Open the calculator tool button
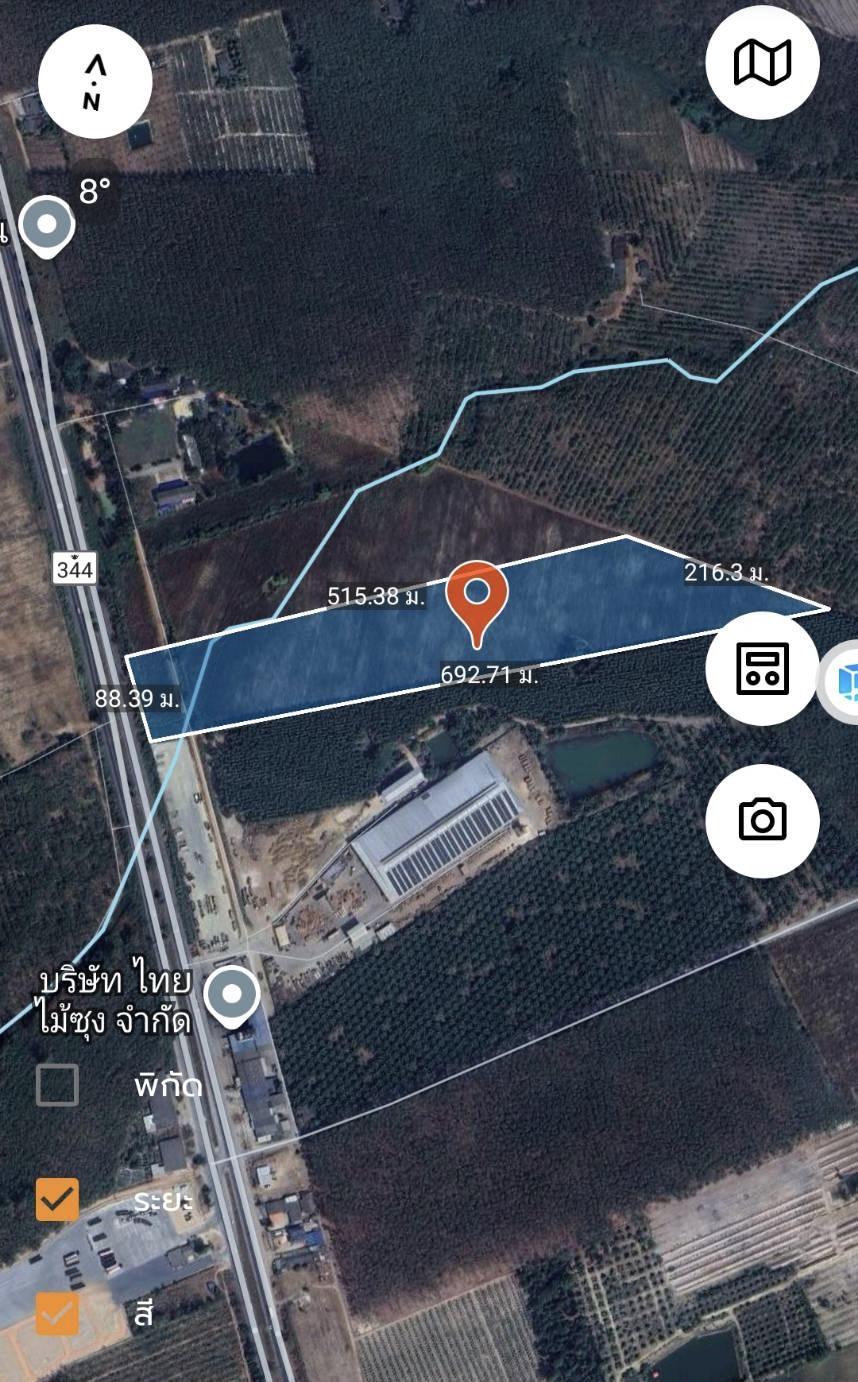The image size is (858, 1382). [762, 669]
